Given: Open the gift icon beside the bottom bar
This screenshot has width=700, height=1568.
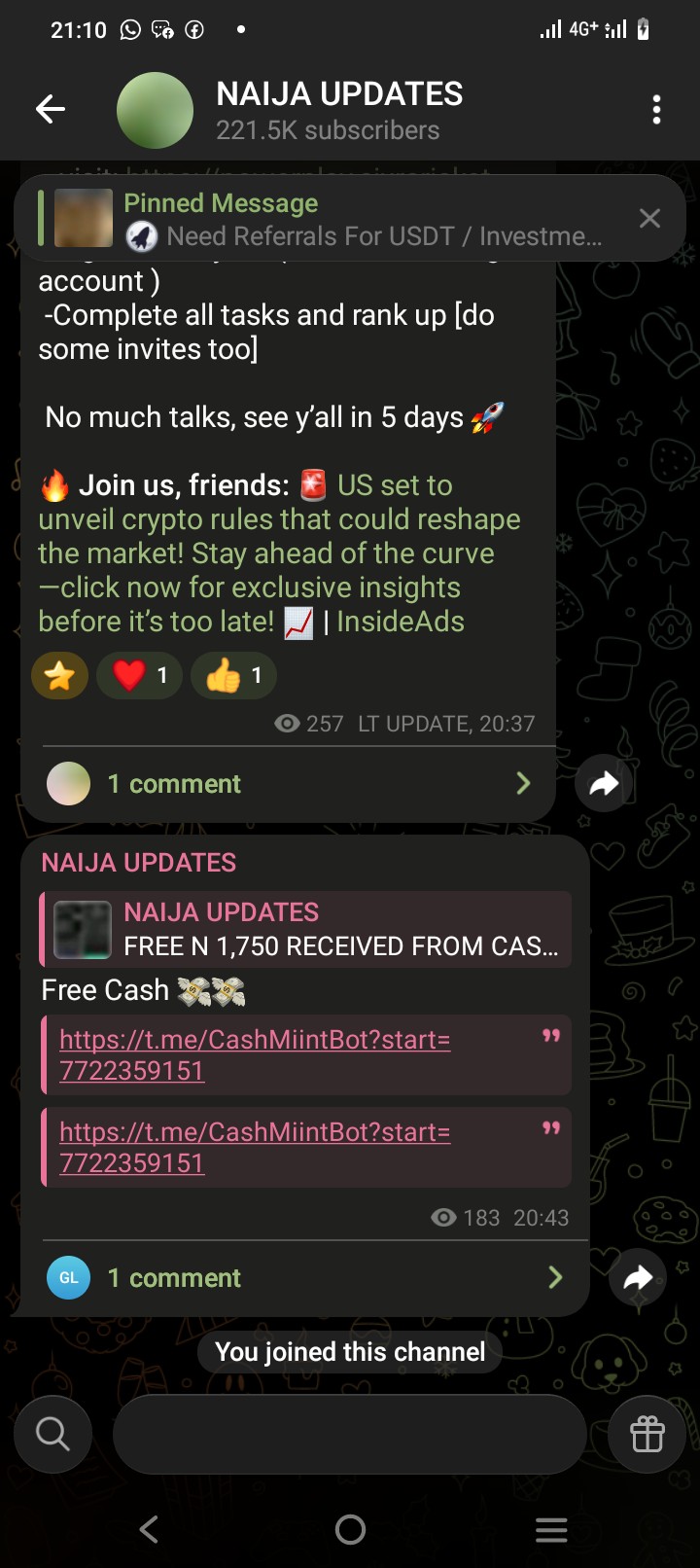Looking at the screenshot, I should click(647, 1434).
